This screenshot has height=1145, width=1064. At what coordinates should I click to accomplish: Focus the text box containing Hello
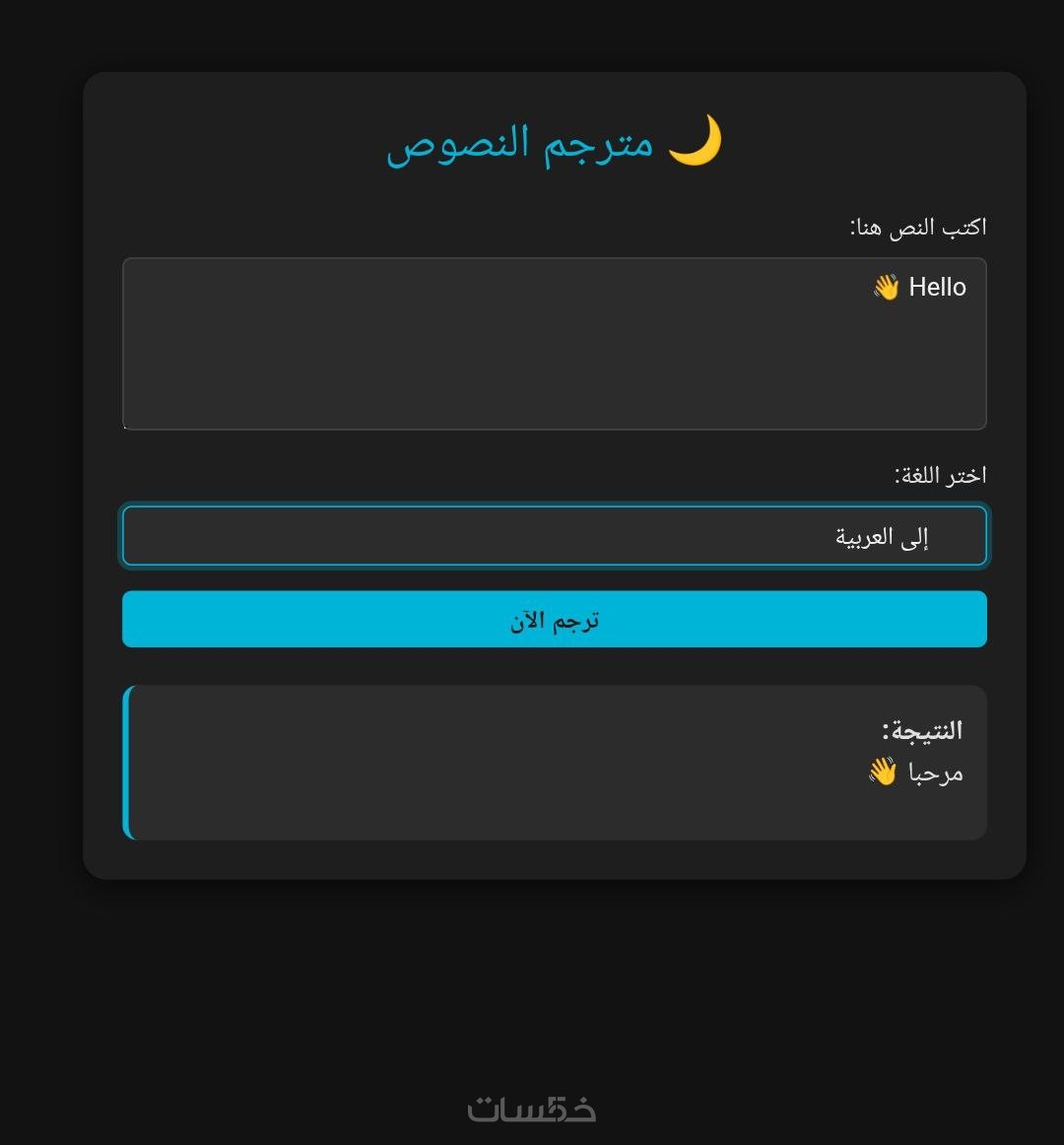click(x=554, y=344)
